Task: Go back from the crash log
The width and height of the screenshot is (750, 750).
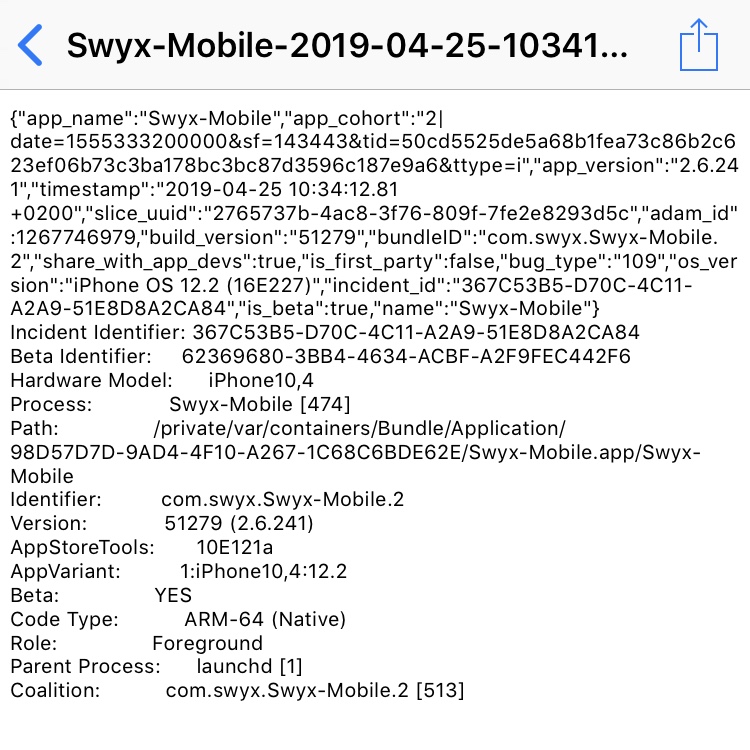Action: [x=32, y=46]
